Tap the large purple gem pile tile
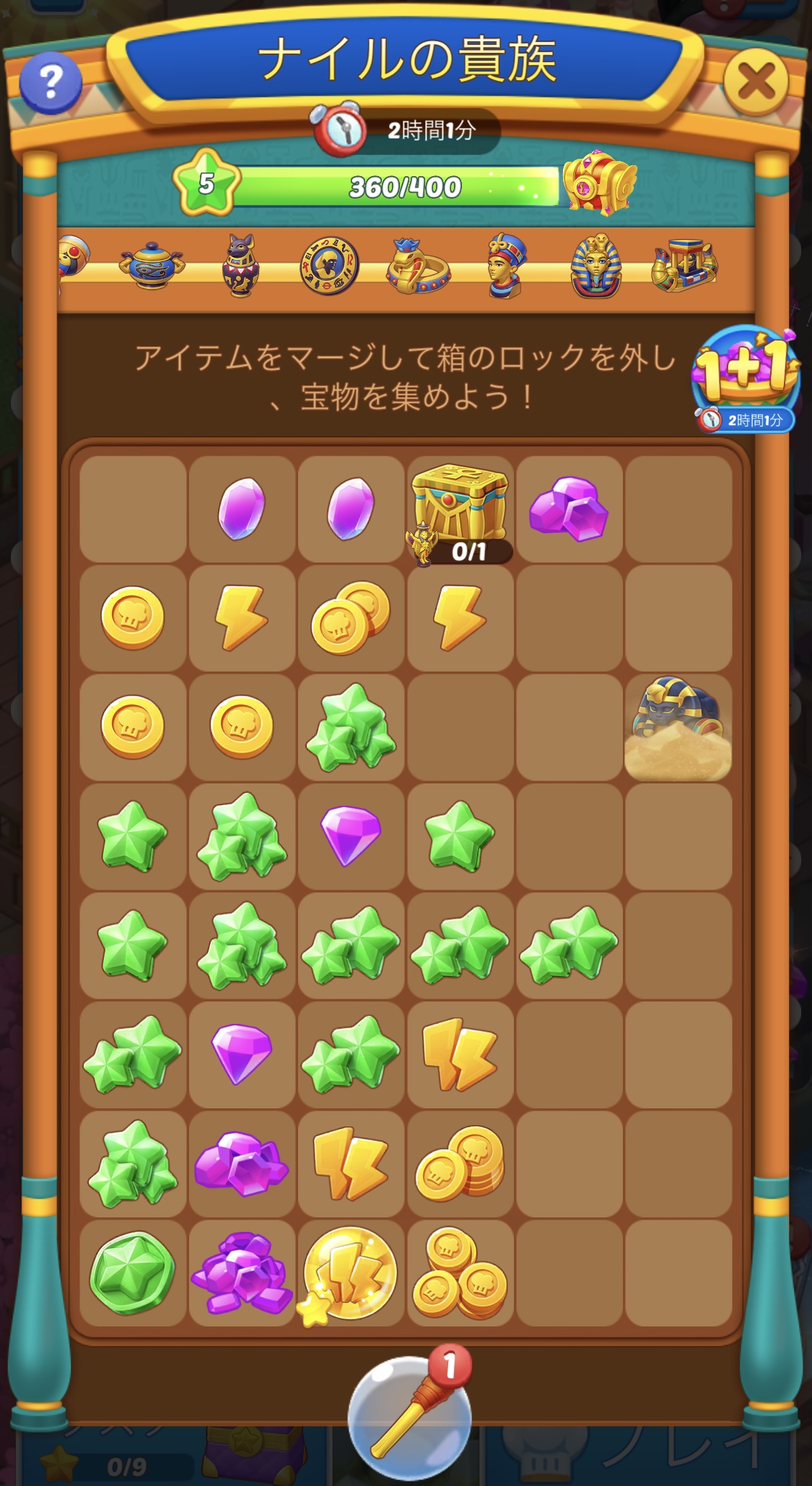 [242, 1272]
